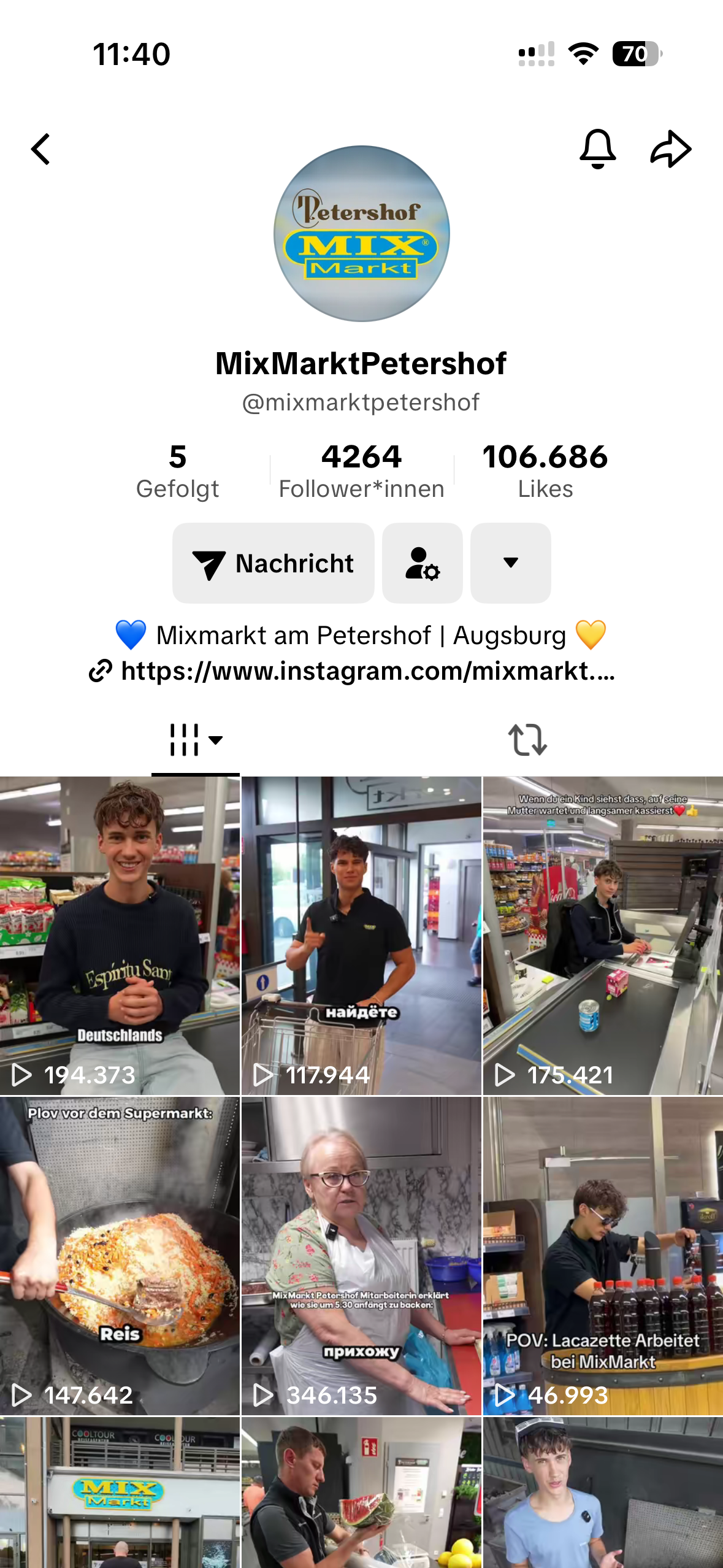Open the follow status options button
Image resolution: width=723 pixels, height=1568 pixels.
422,563
